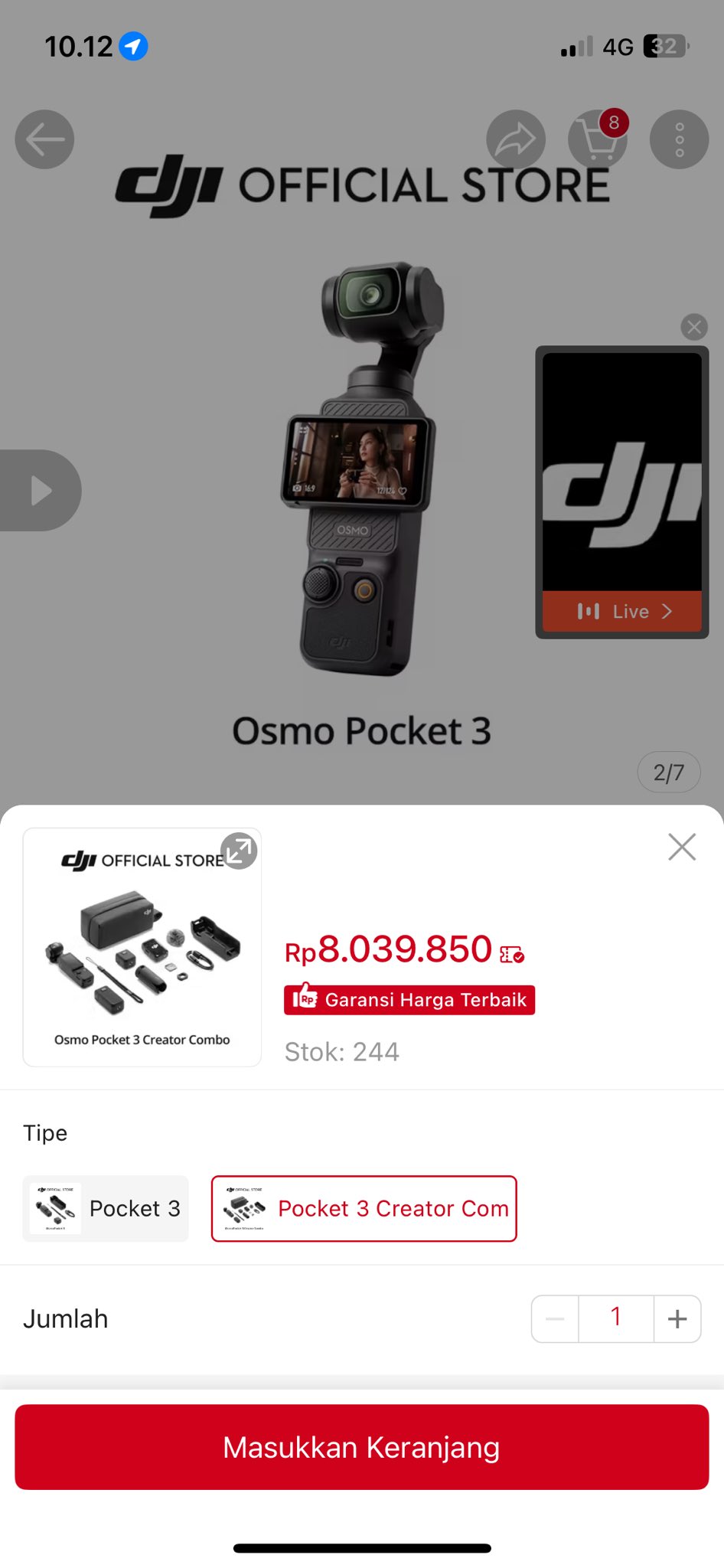Dismiss the floating Live preview

click(x=694, y=328)
